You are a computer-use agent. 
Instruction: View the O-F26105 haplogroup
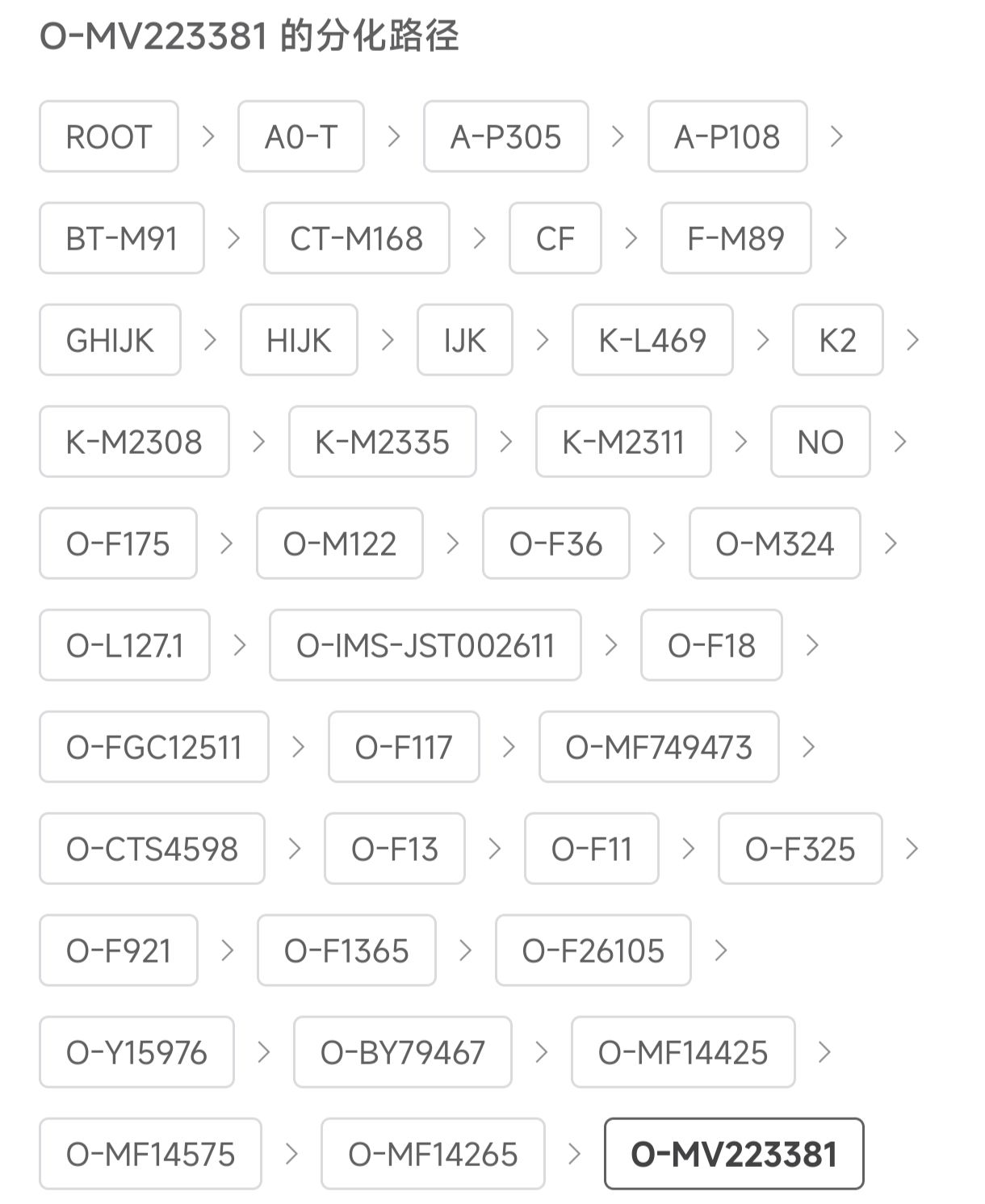tap(593, 950)
